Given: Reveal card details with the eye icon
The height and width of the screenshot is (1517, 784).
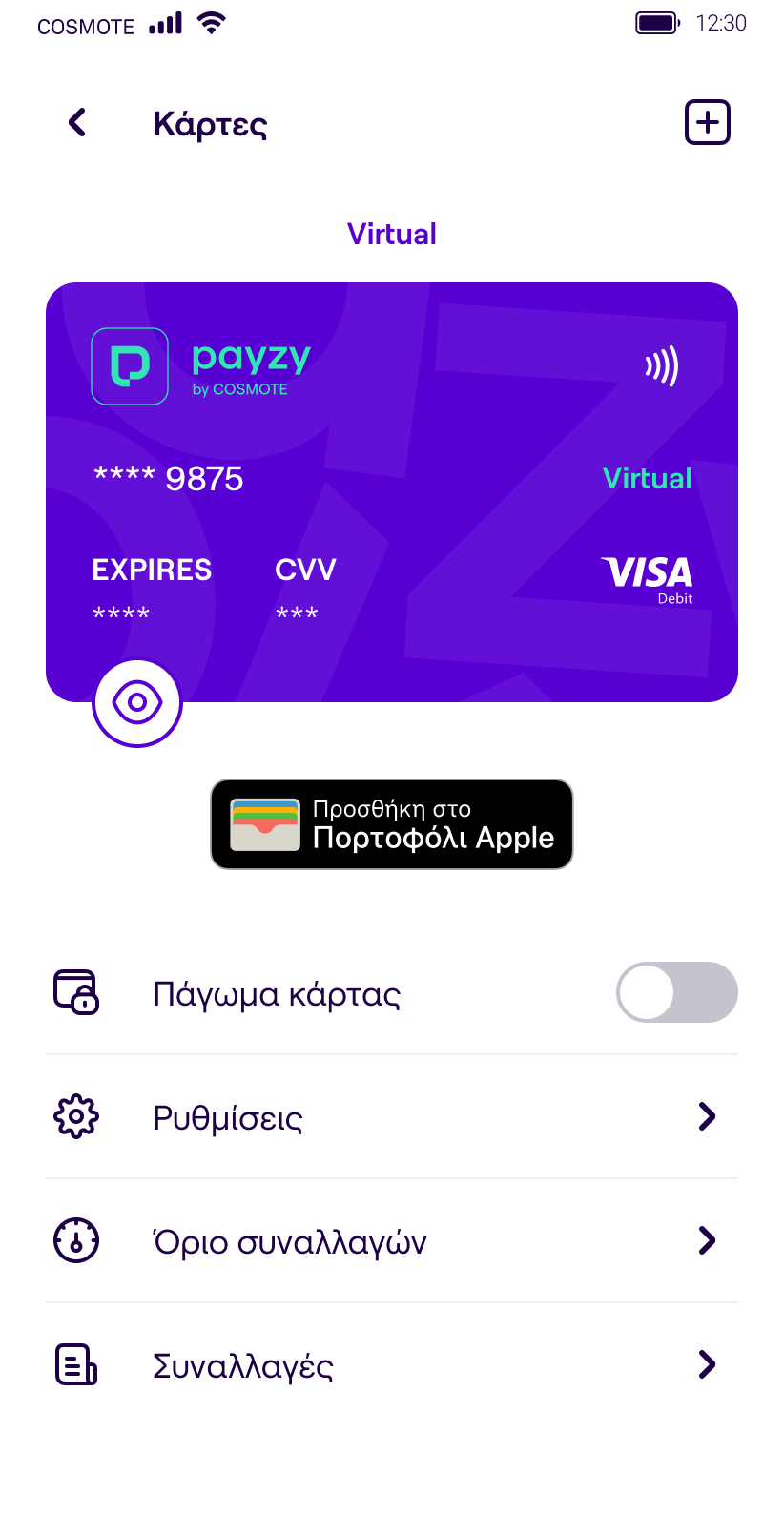Looking at the screenshot, I should click(137, 703).
